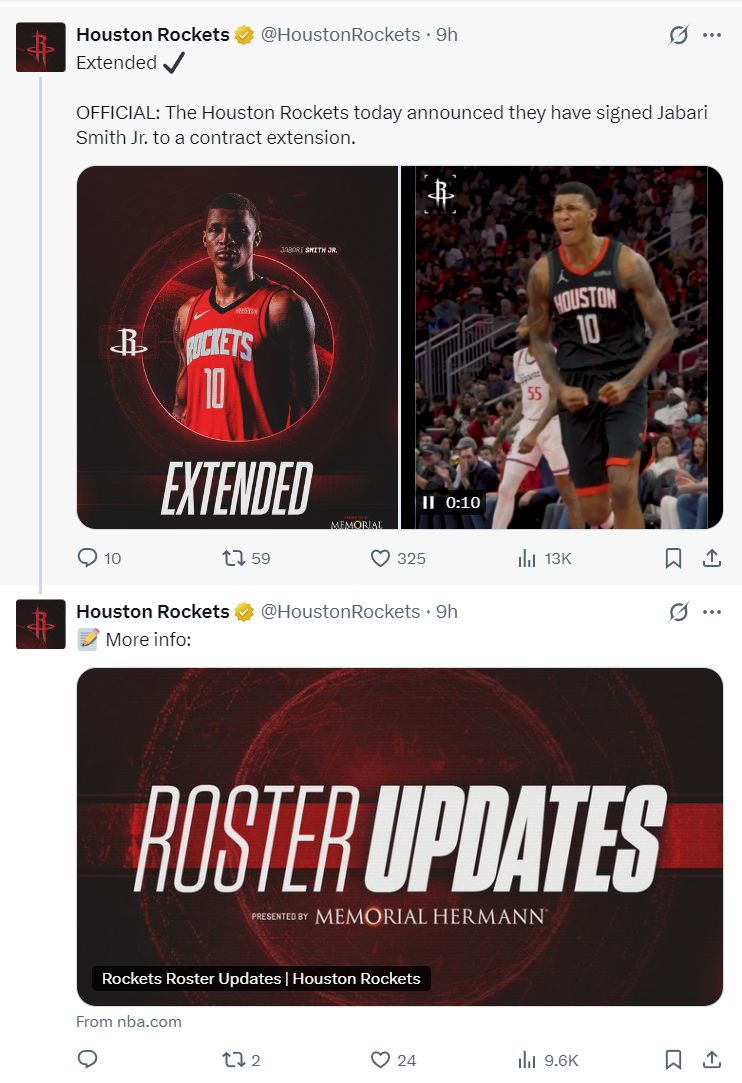Open overflow menu on the Extended post
This screenshot has width=742, height=1083.
(x=712, y=35)
